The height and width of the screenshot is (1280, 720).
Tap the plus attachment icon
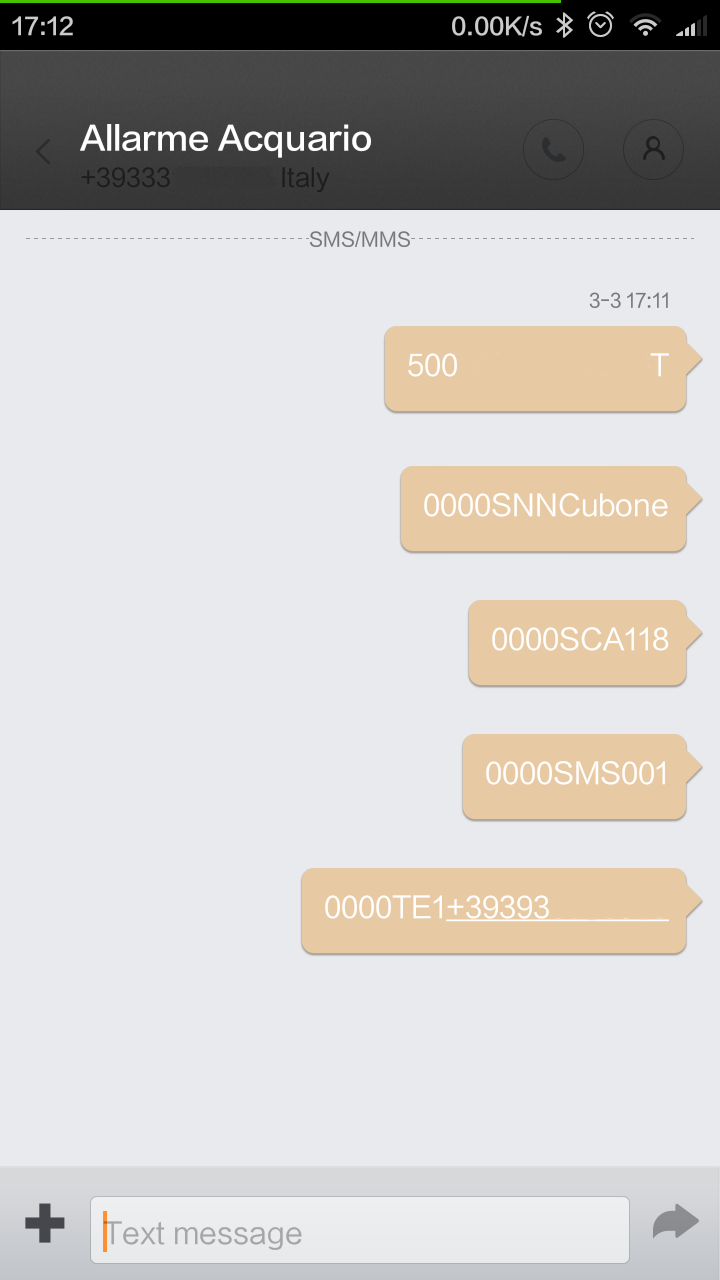tap(45, 1223)
